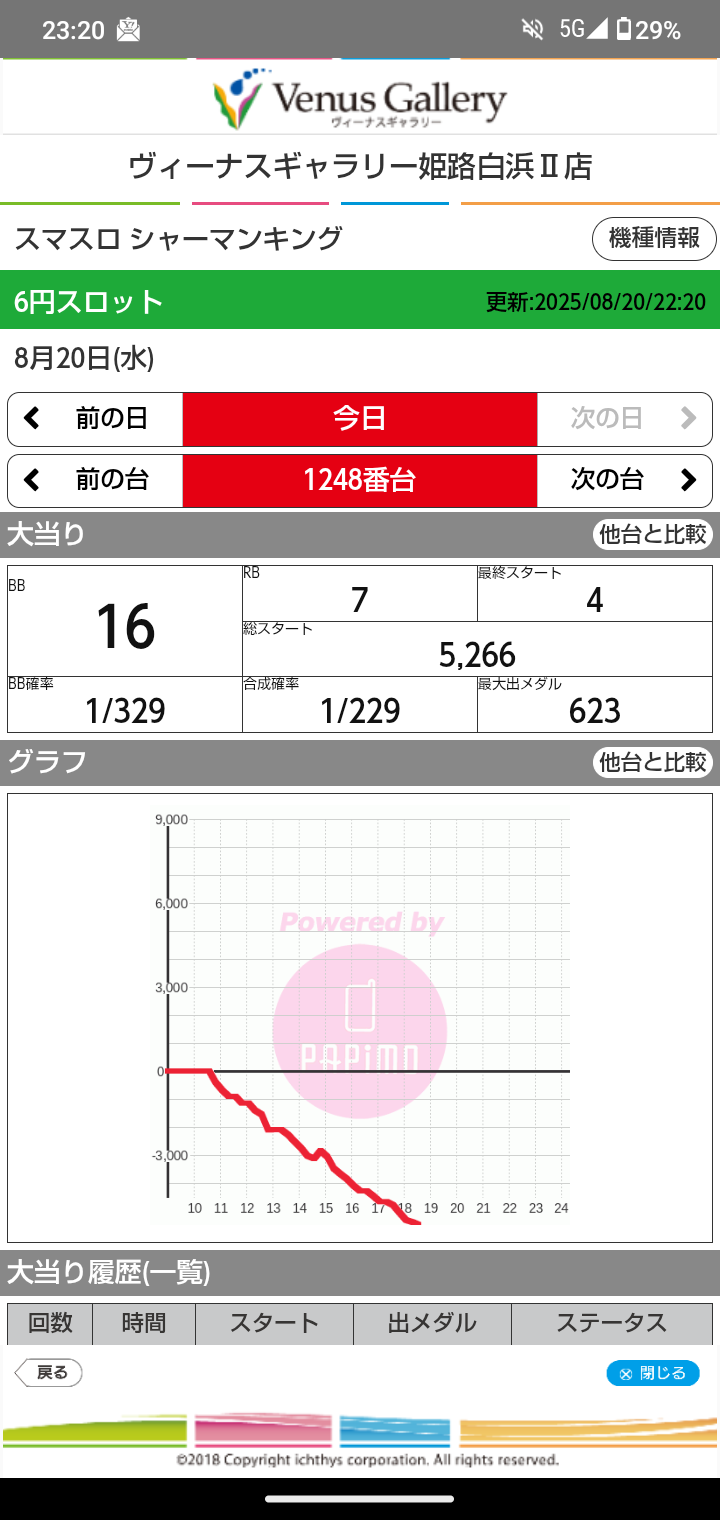Image resolution: width=720 pixels, height=1520 pixels.
Task: Go to 次の台 next machine
Action: [624, 480]
